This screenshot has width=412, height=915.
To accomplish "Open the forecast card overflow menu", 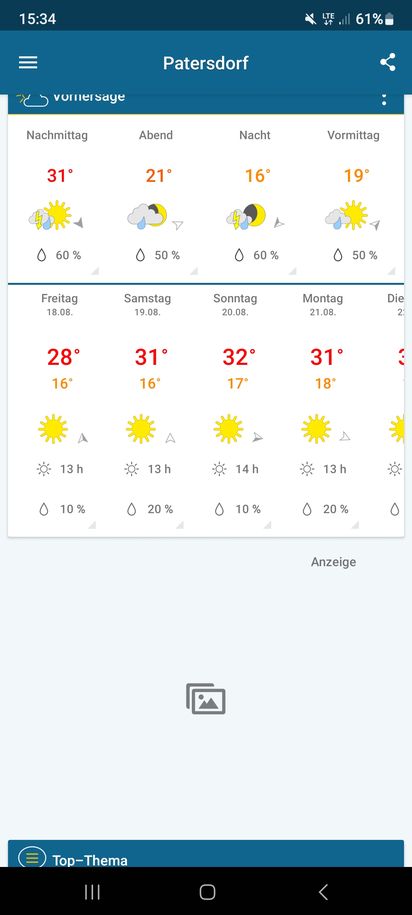I will click(383, 99).
